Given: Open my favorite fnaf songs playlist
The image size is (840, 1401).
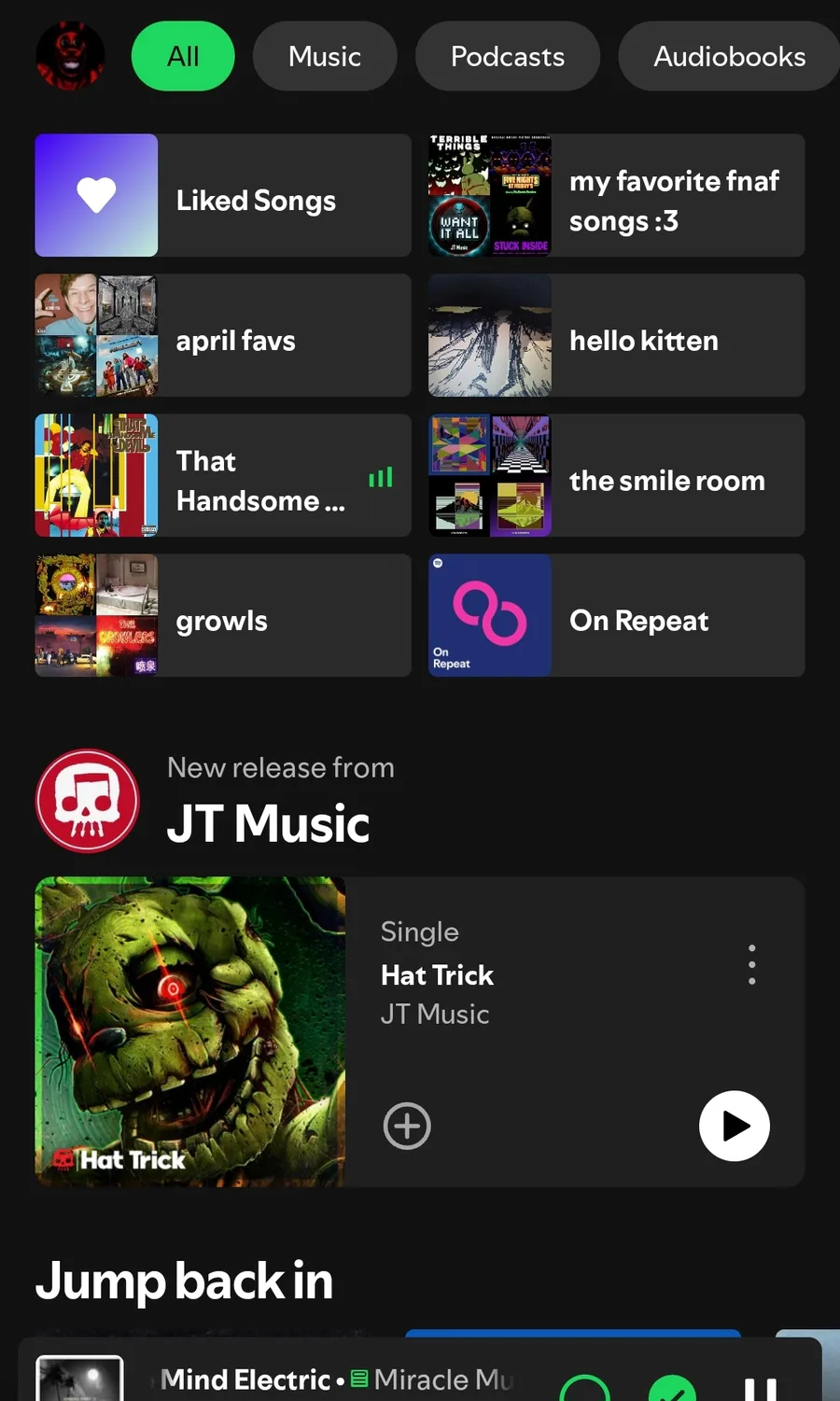Looking at the screenshot, I should (616, 196).
